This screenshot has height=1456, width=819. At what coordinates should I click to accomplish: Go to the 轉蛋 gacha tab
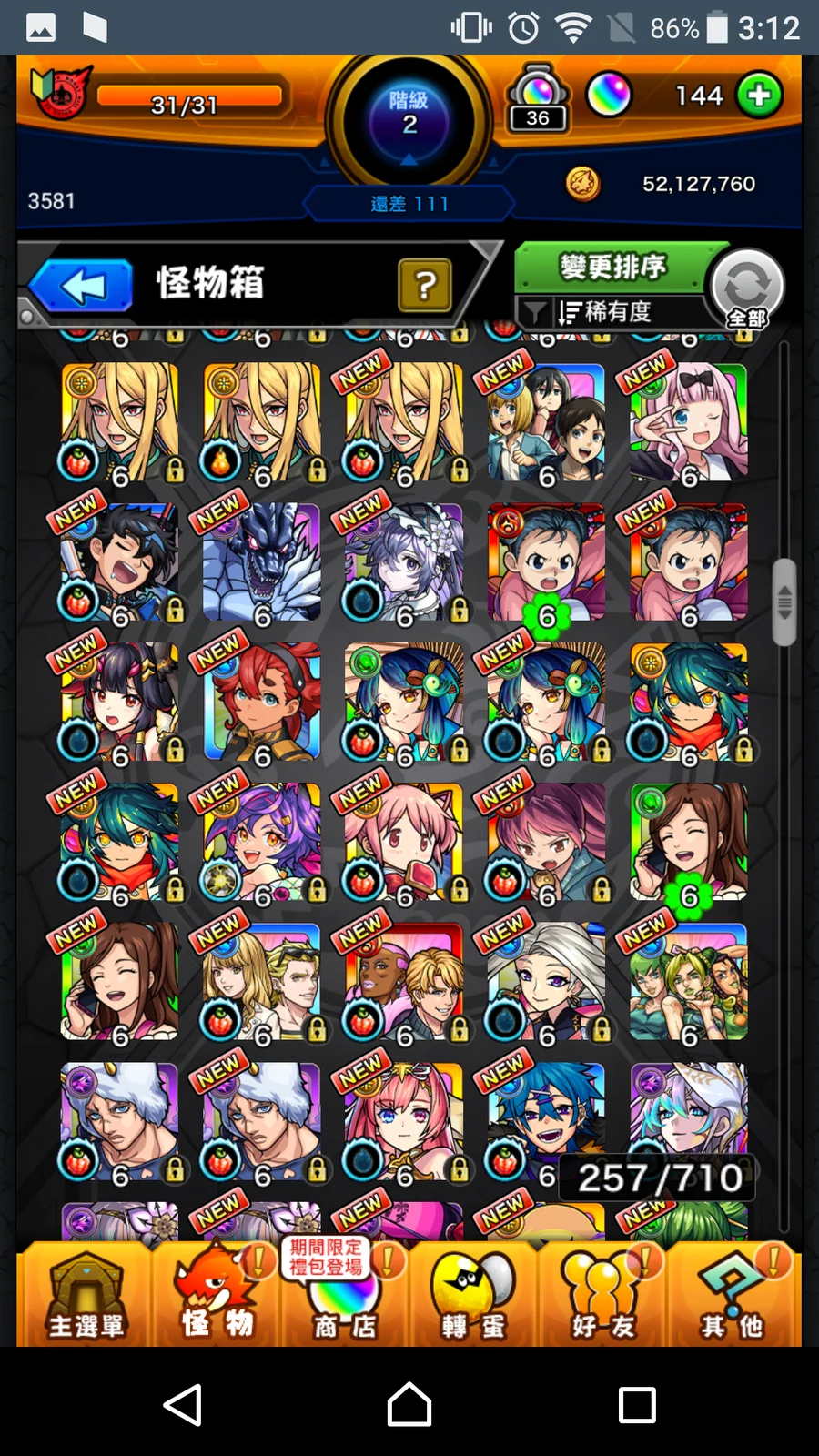click(x=473, y=1296)
